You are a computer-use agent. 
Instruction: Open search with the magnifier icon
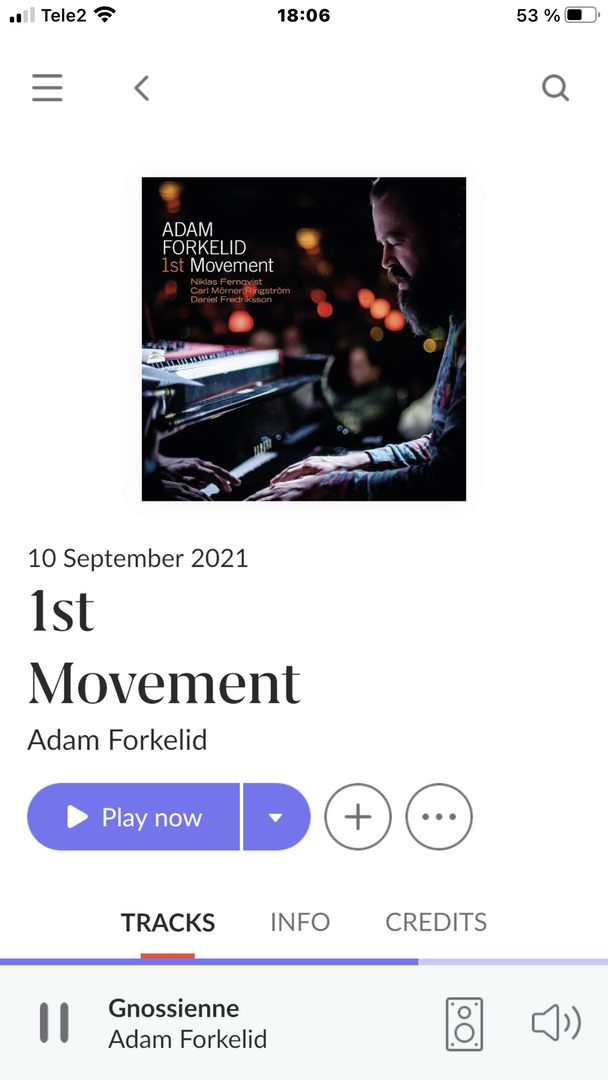point(555,88)
